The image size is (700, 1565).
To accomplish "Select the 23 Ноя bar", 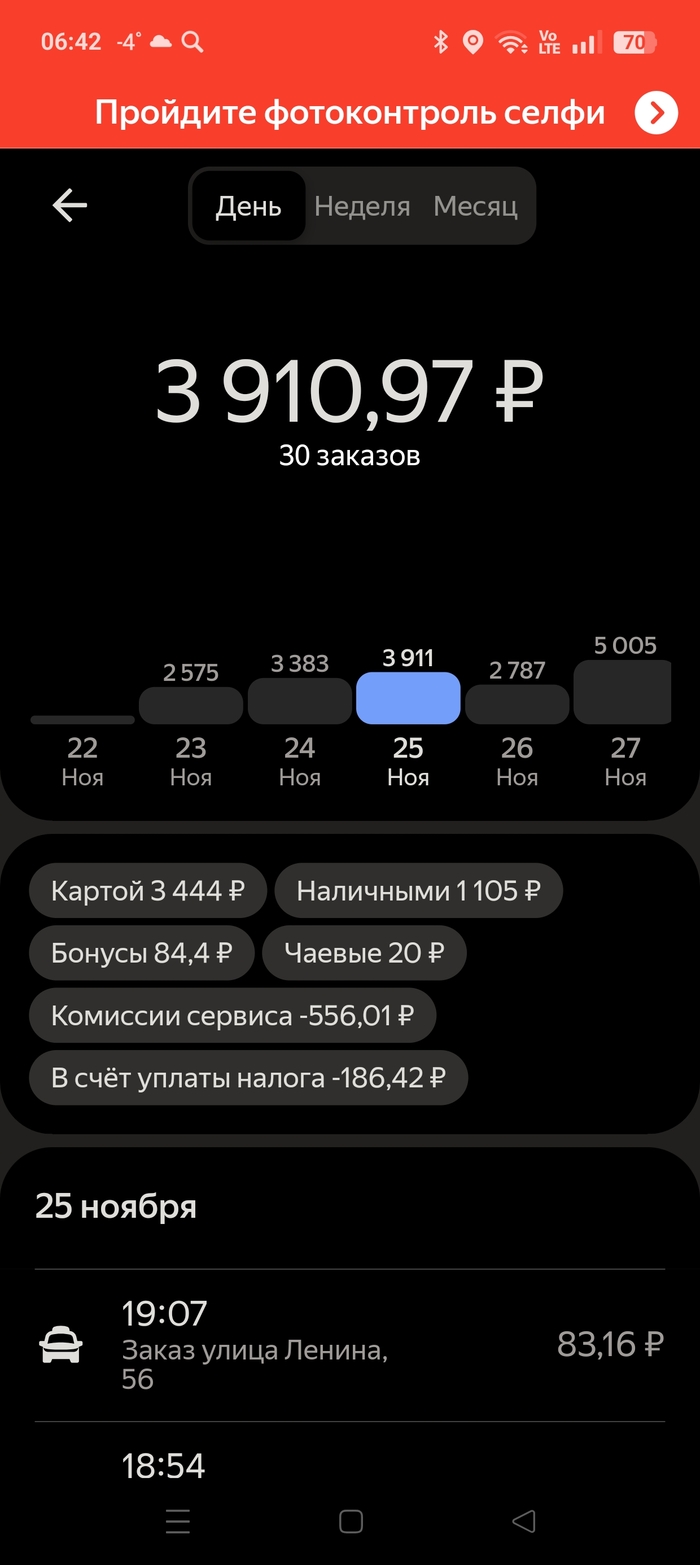I will pos(191,705).
